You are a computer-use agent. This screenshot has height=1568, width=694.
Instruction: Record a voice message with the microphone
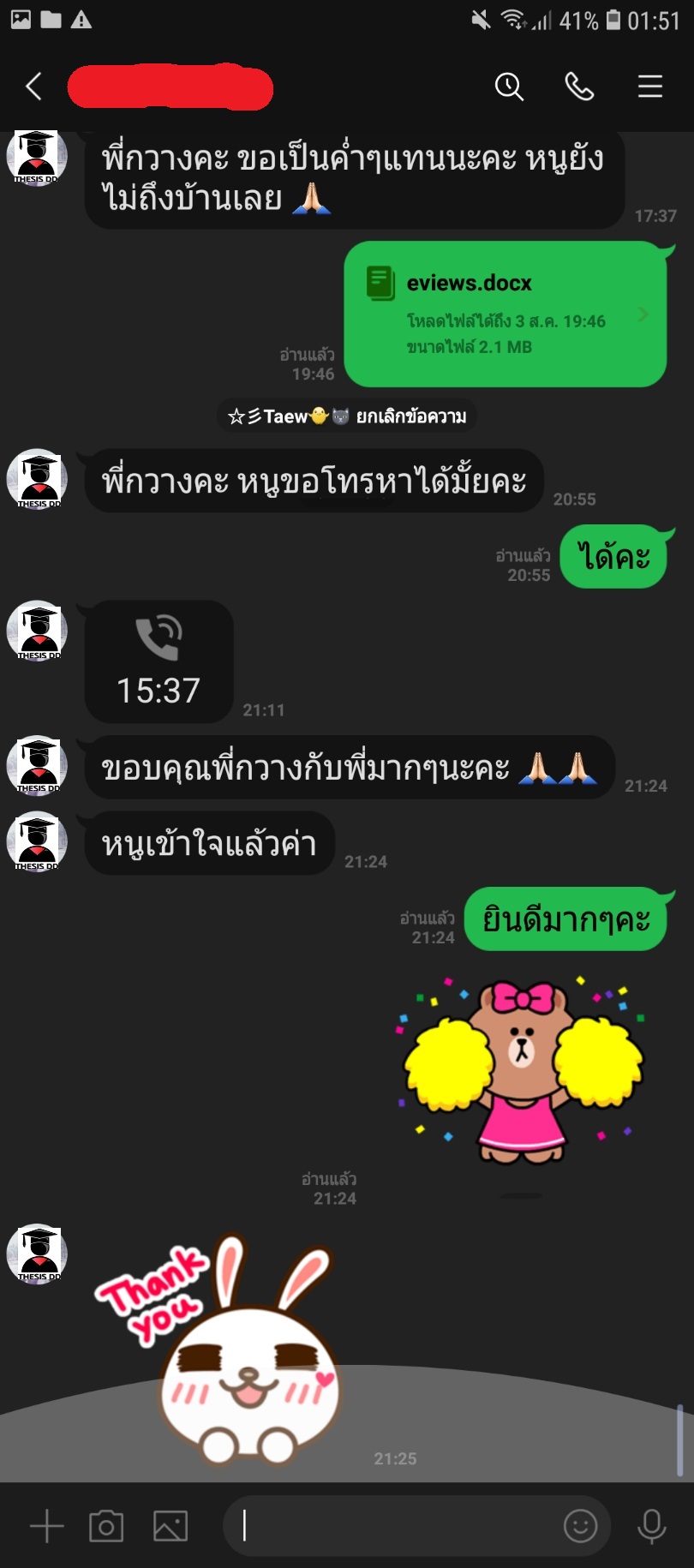(x=651, y=1526)
